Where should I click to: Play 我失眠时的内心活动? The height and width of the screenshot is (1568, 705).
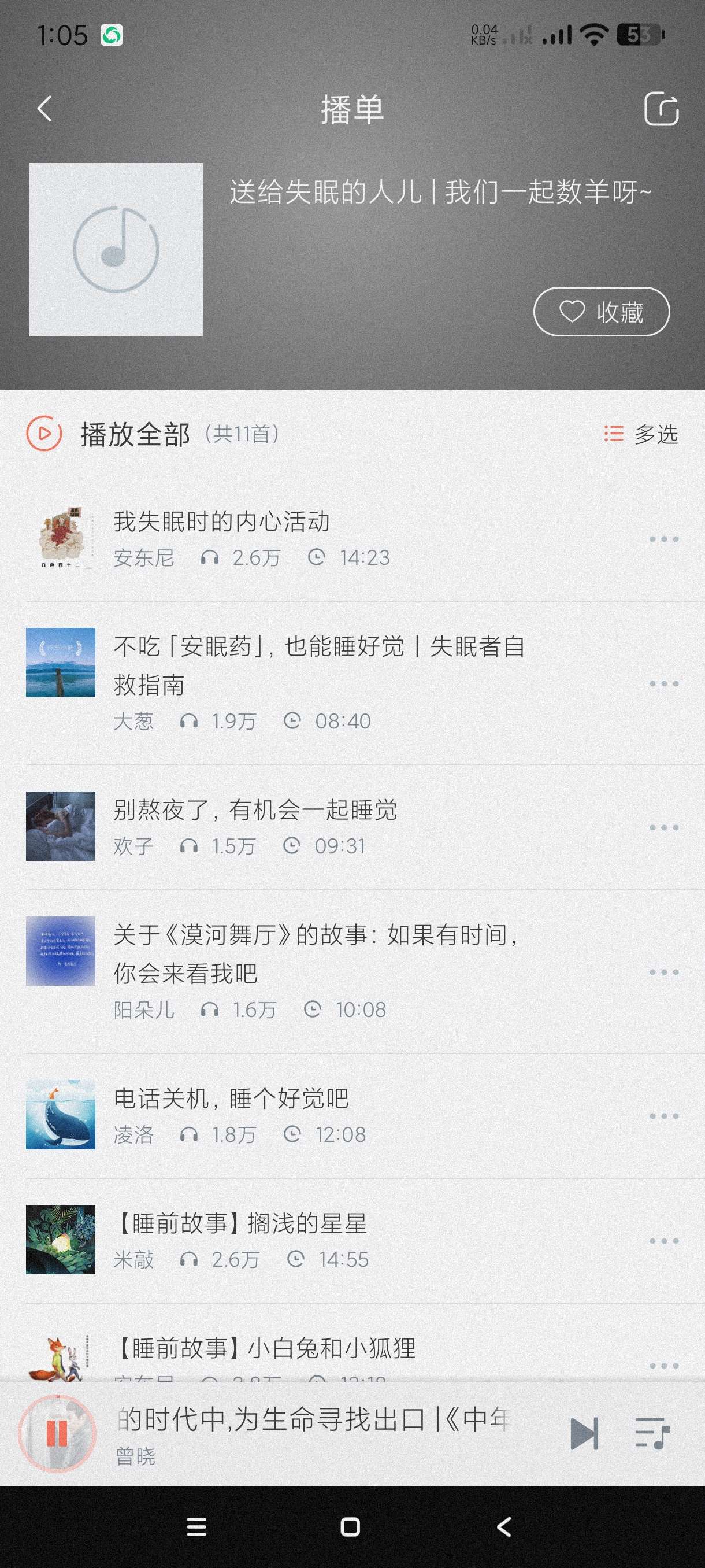(x=221, y=522)
